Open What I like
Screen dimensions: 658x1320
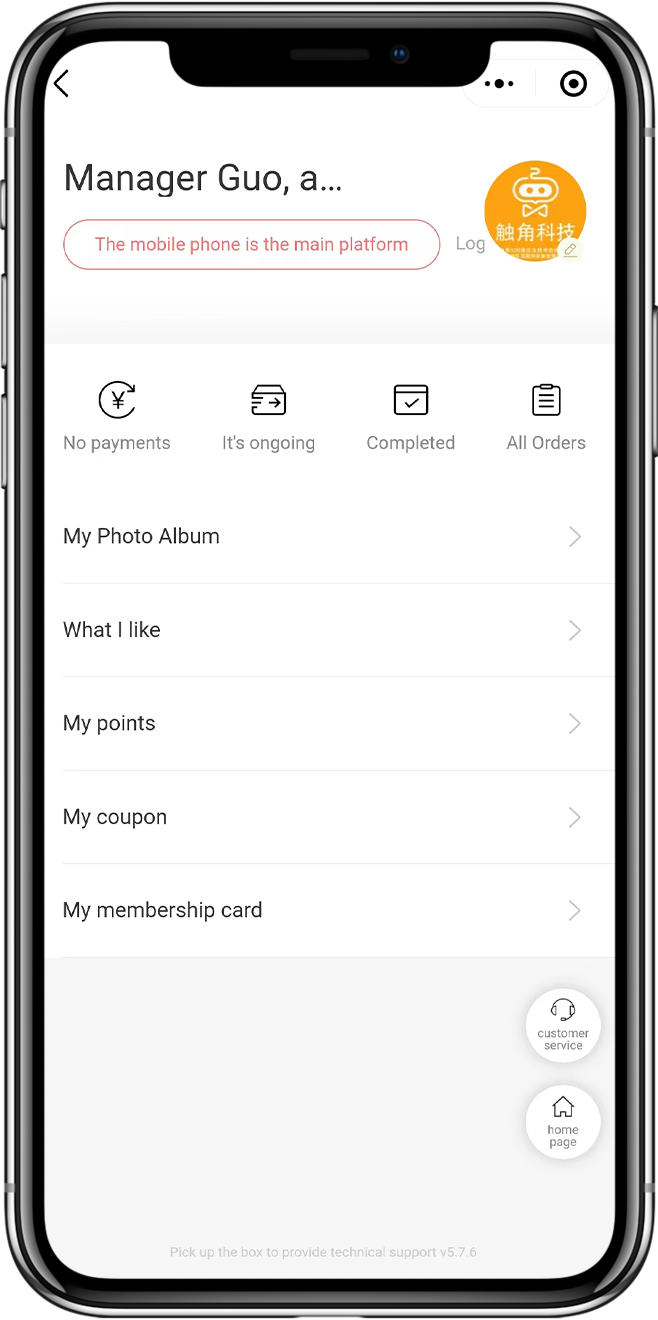point(320,630)
